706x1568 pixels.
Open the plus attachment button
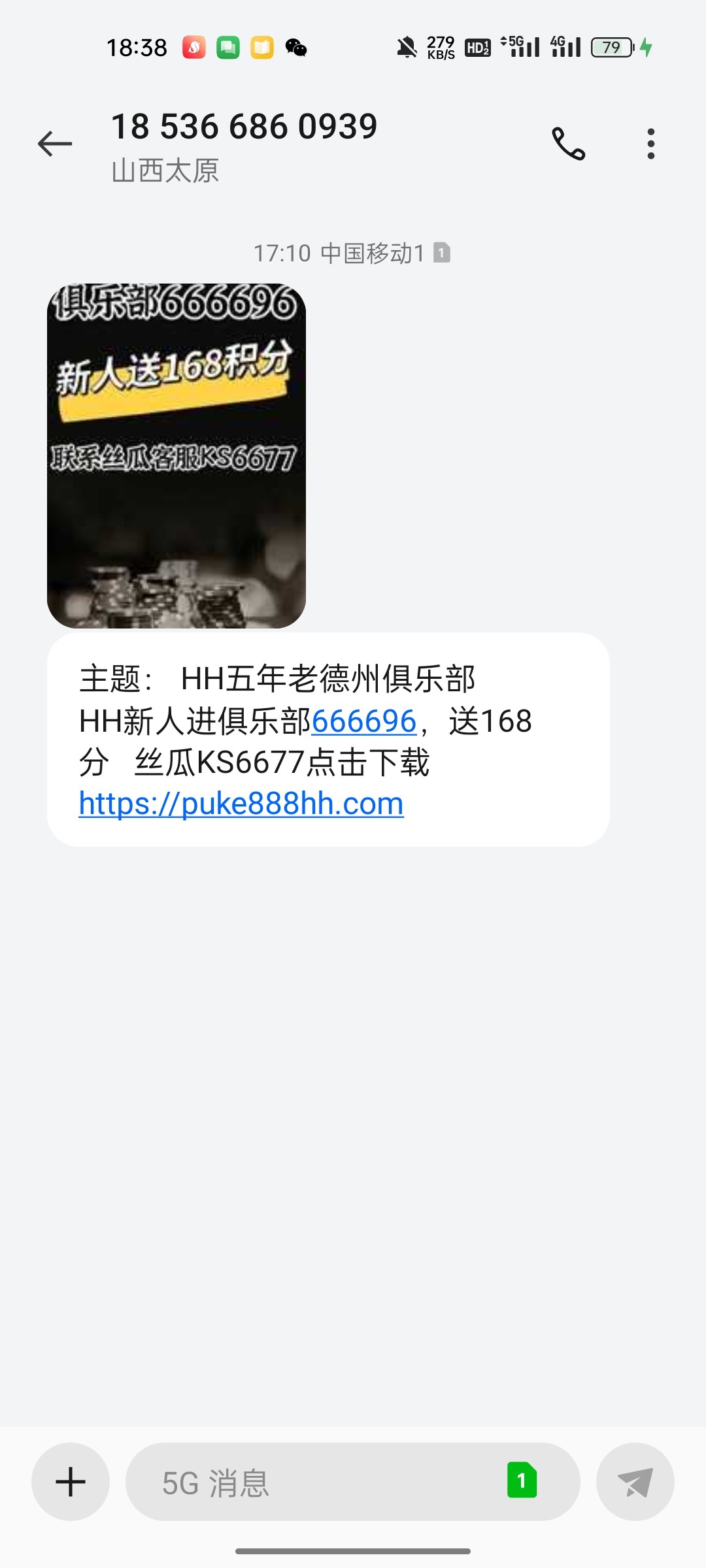coord(71,1481)
